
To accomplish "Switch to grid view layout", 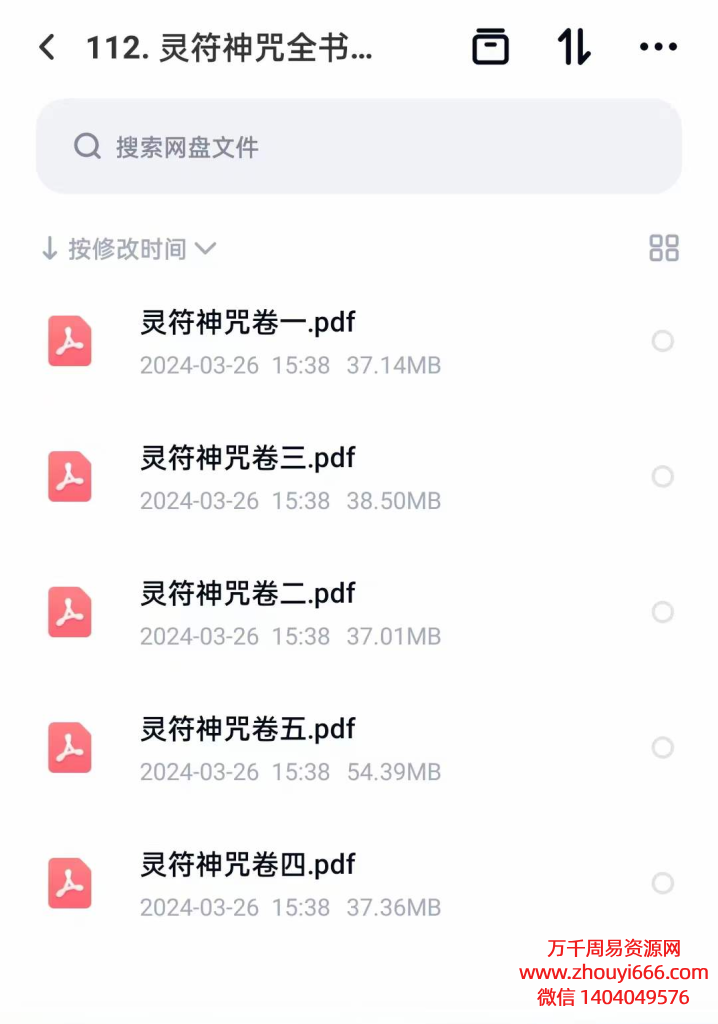I will click(663, 248).
